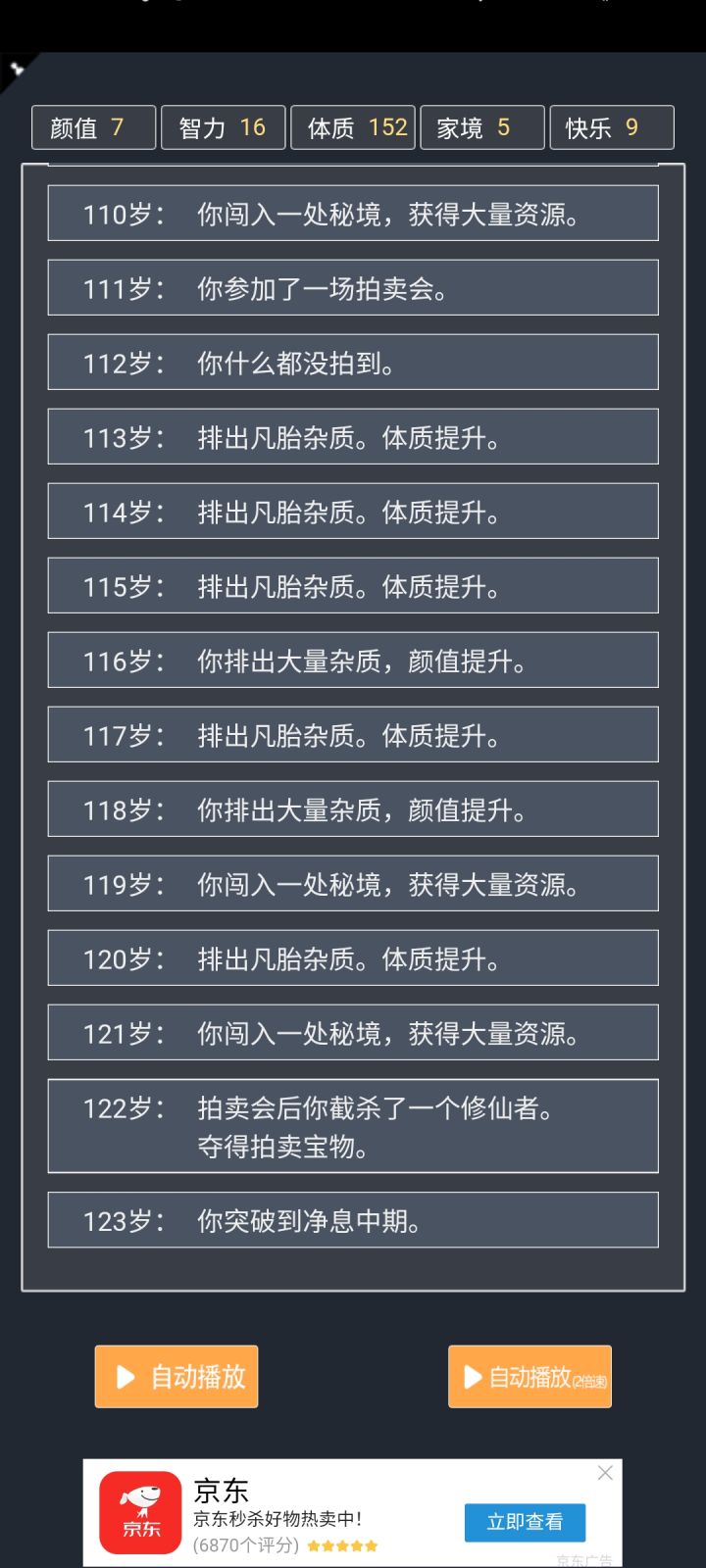Screen dimensions: 706x1568
Task: Start 自动播放 (auto play)
Action: (176, 1377)
